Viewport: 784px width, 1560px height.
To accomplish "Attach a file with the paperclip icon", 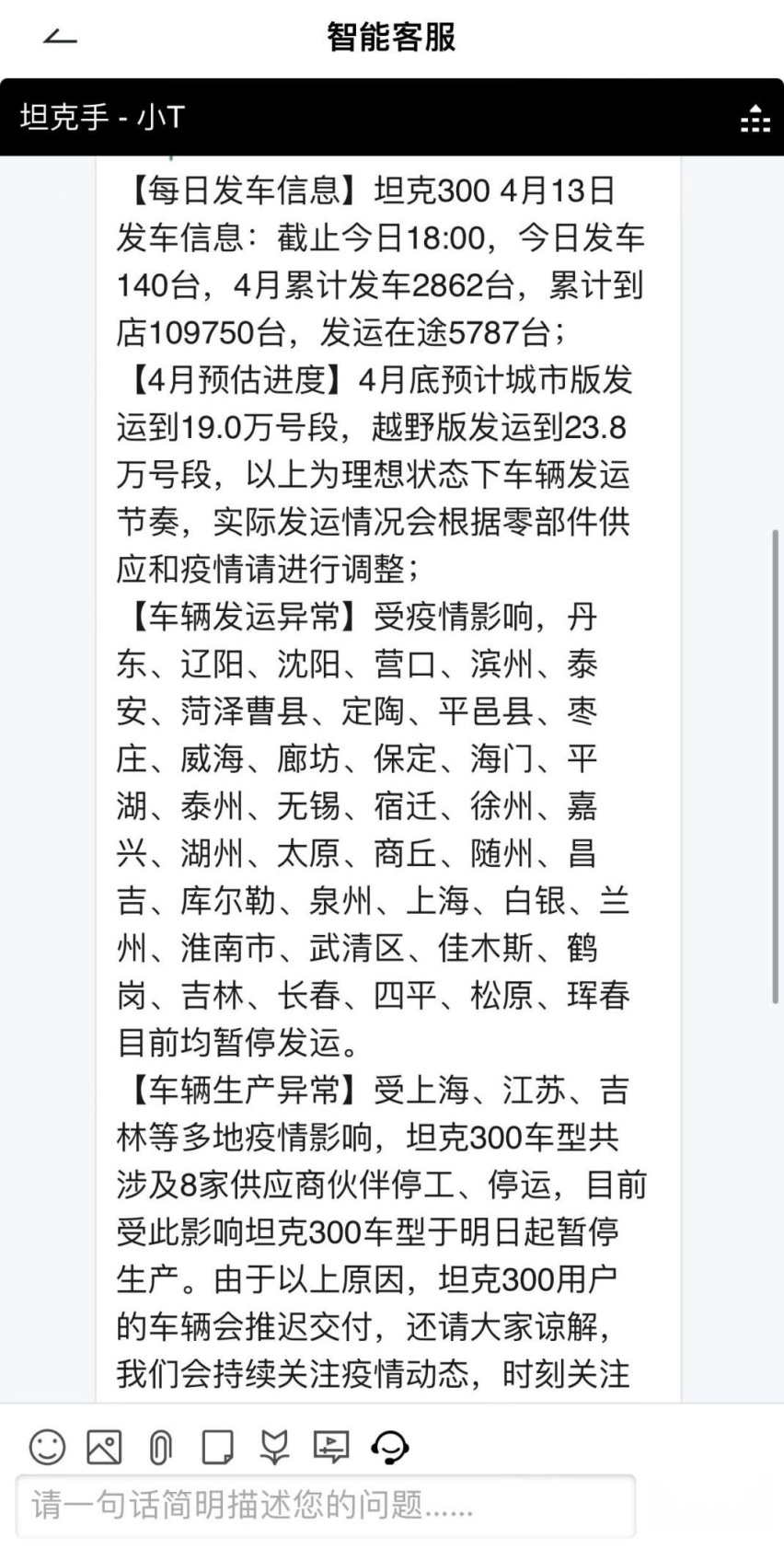I will [160, 1447].
